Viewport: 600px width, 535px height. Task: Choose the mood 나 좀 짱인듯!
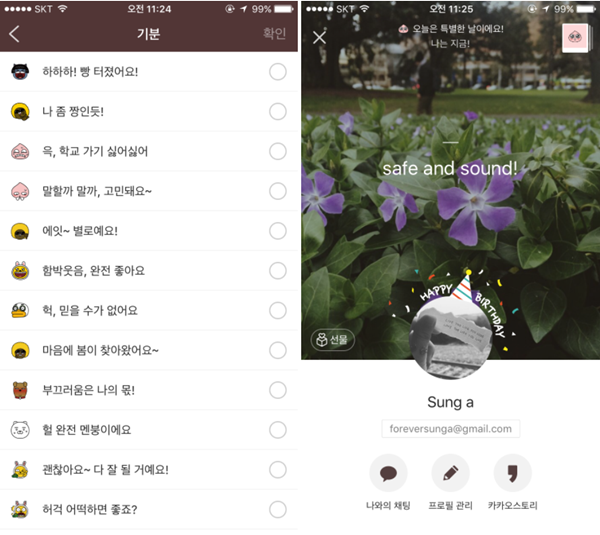tap(277, 111)
